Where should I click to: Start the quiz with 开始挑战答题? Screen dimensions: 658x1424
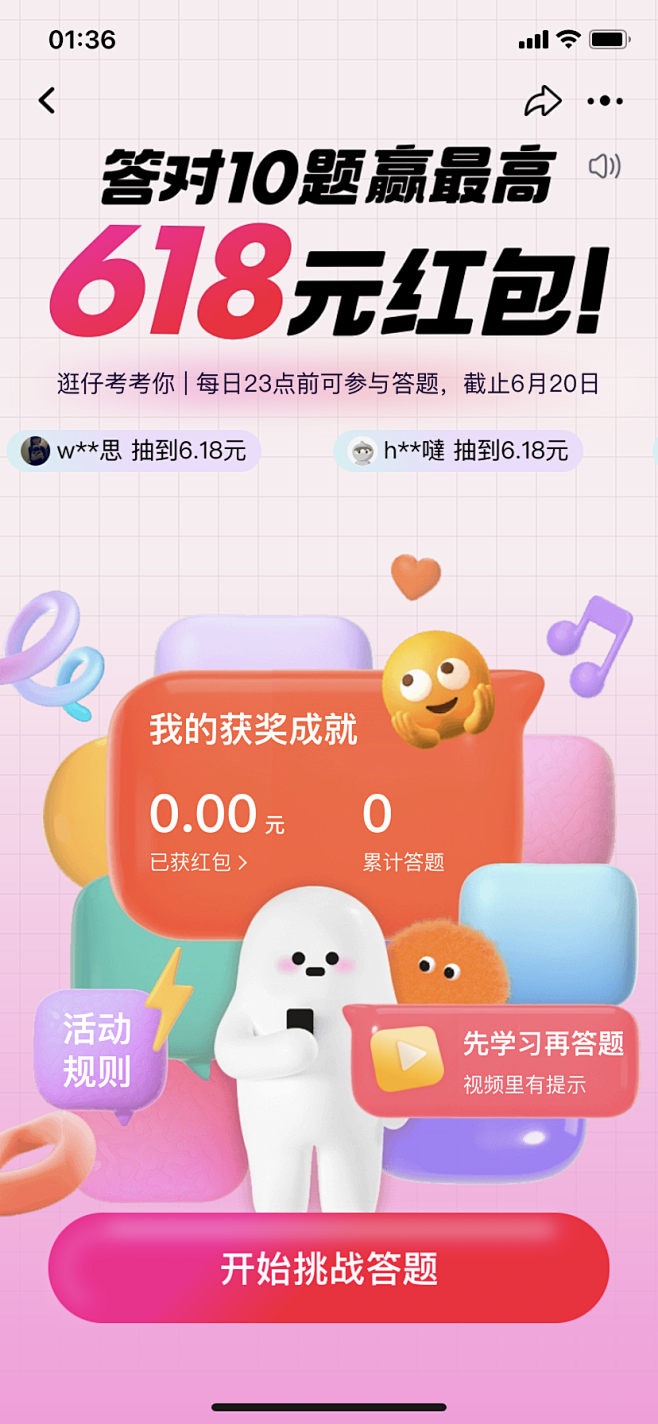coord(329,1268)
